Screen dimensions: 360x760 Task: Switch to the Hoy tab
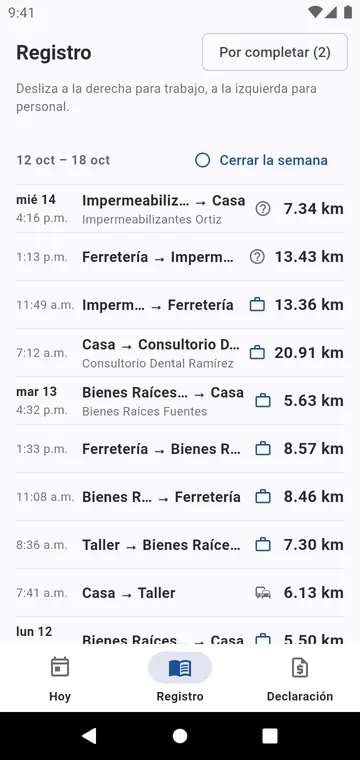click(60, 679)
